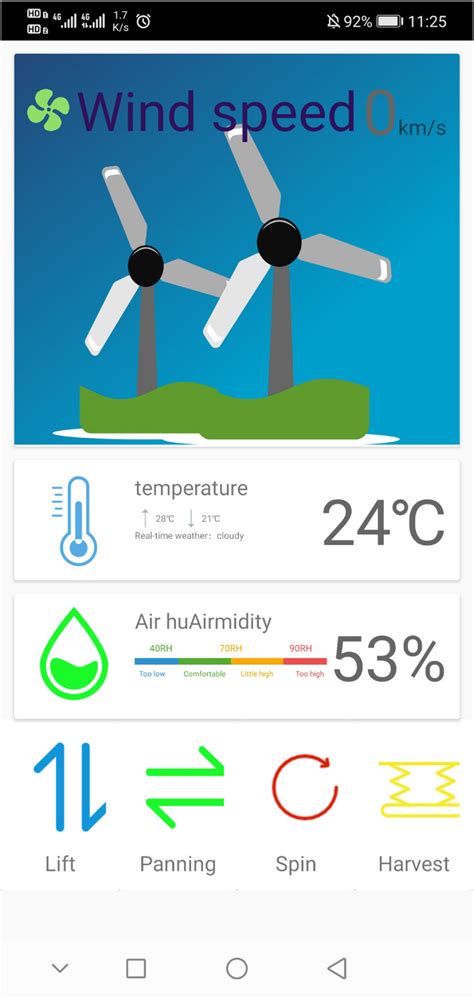The image size is (474, 998).
Task: Return to the home screen
Action: (x=237, y=968)
